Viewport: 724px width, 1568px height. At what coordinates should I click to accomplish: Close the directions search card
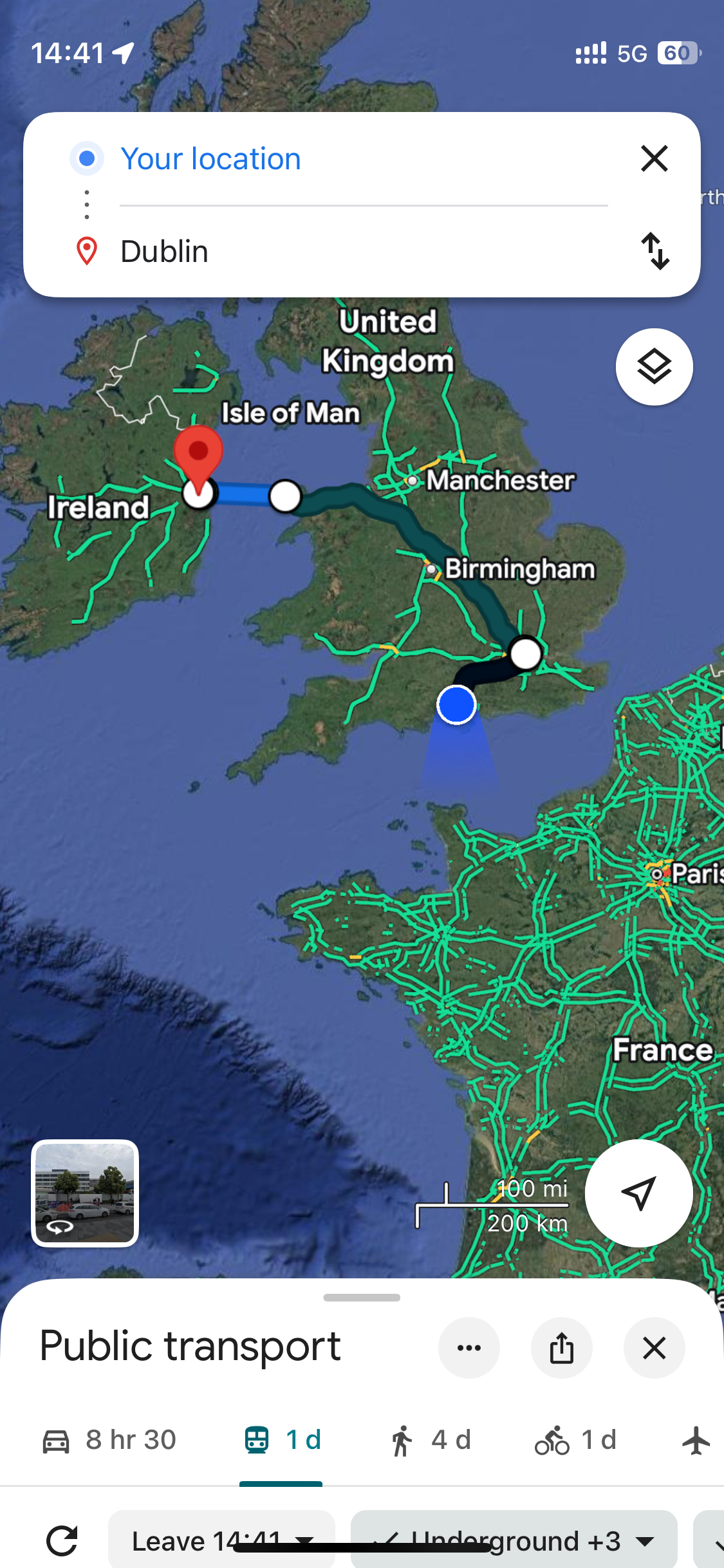654,158
